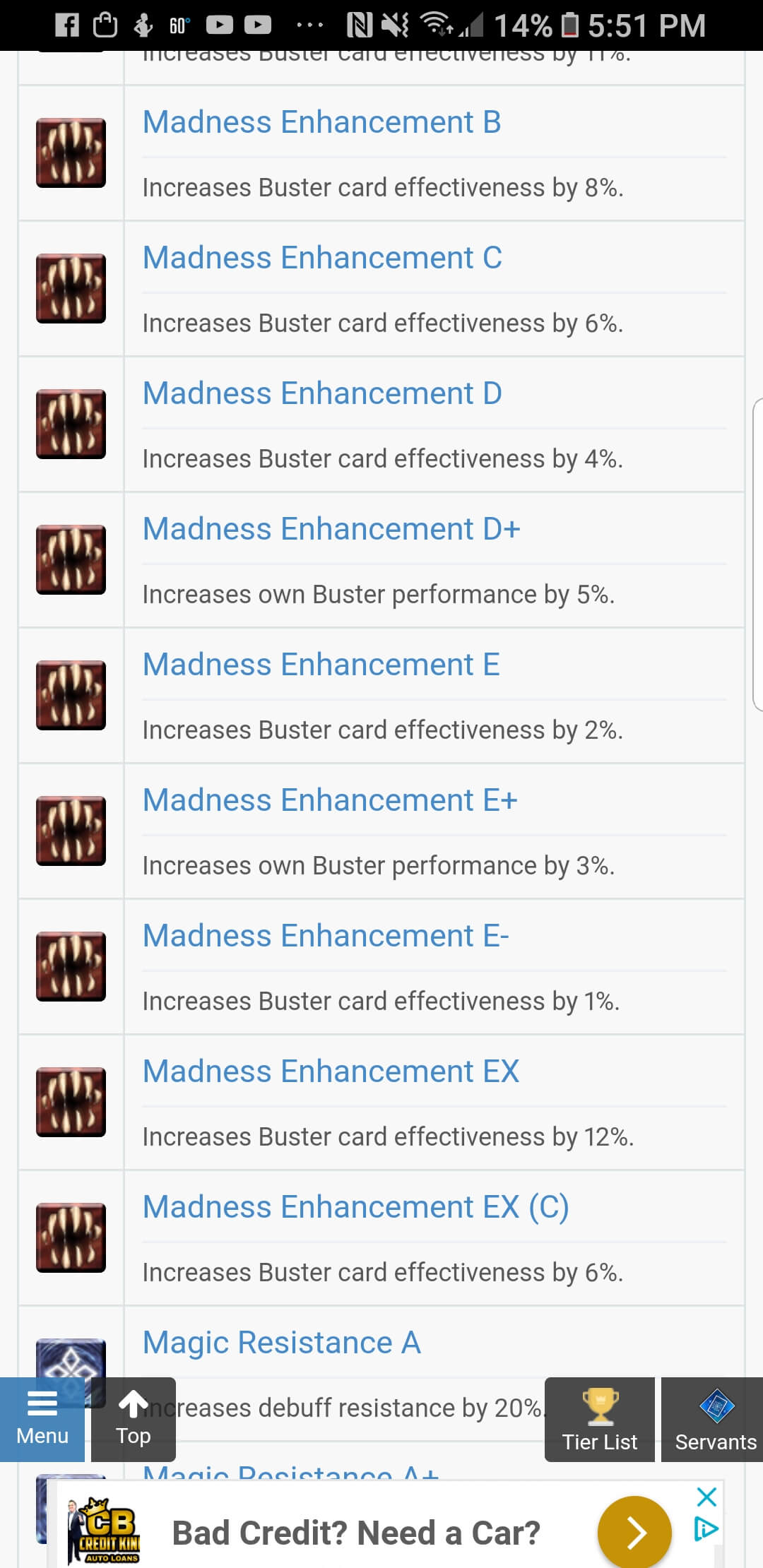Close the Credit King ad banner
763x1568 pixels.
pos(706,1497)
